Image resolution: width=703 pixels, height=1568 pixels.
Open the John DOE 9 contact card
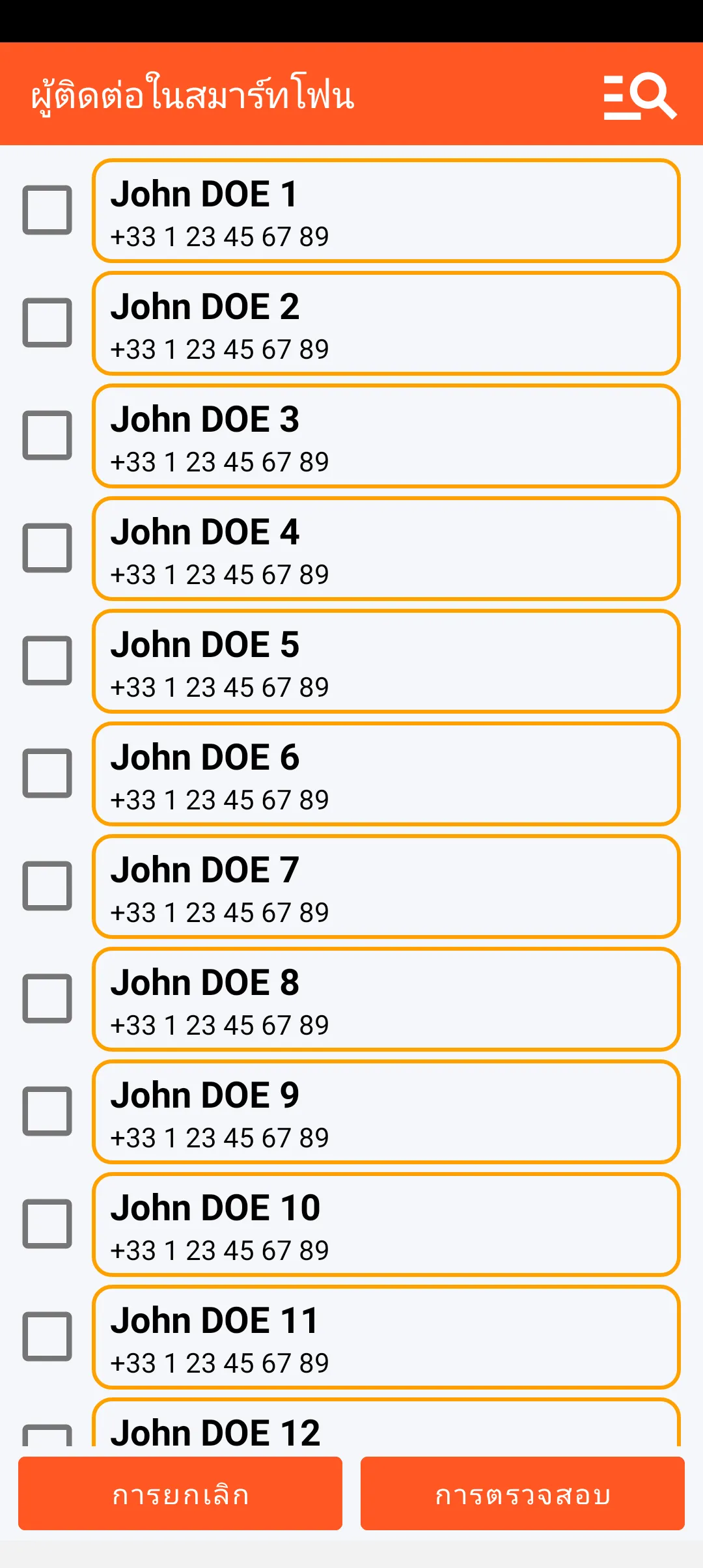[x=385, y=1112]
